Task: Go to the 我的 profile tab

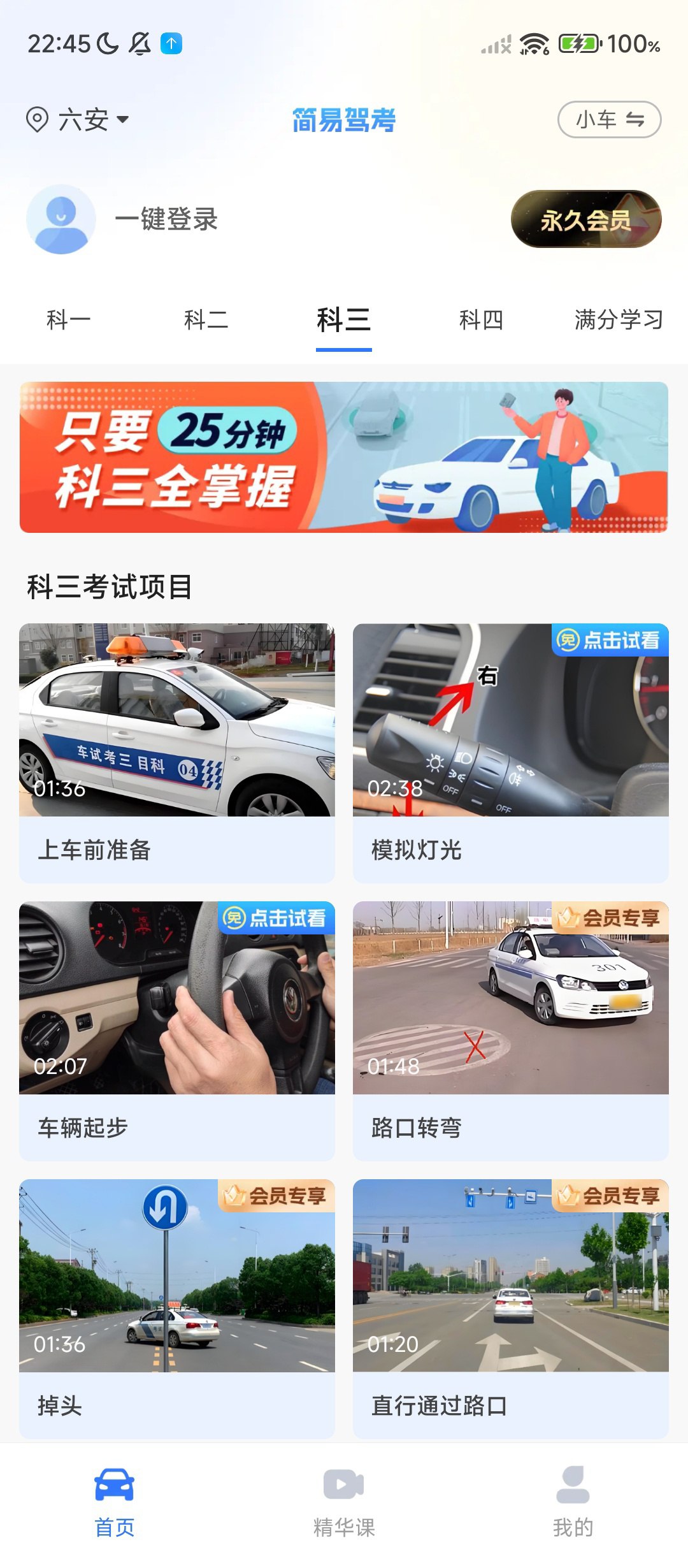Action: [x=573, y=1501]
